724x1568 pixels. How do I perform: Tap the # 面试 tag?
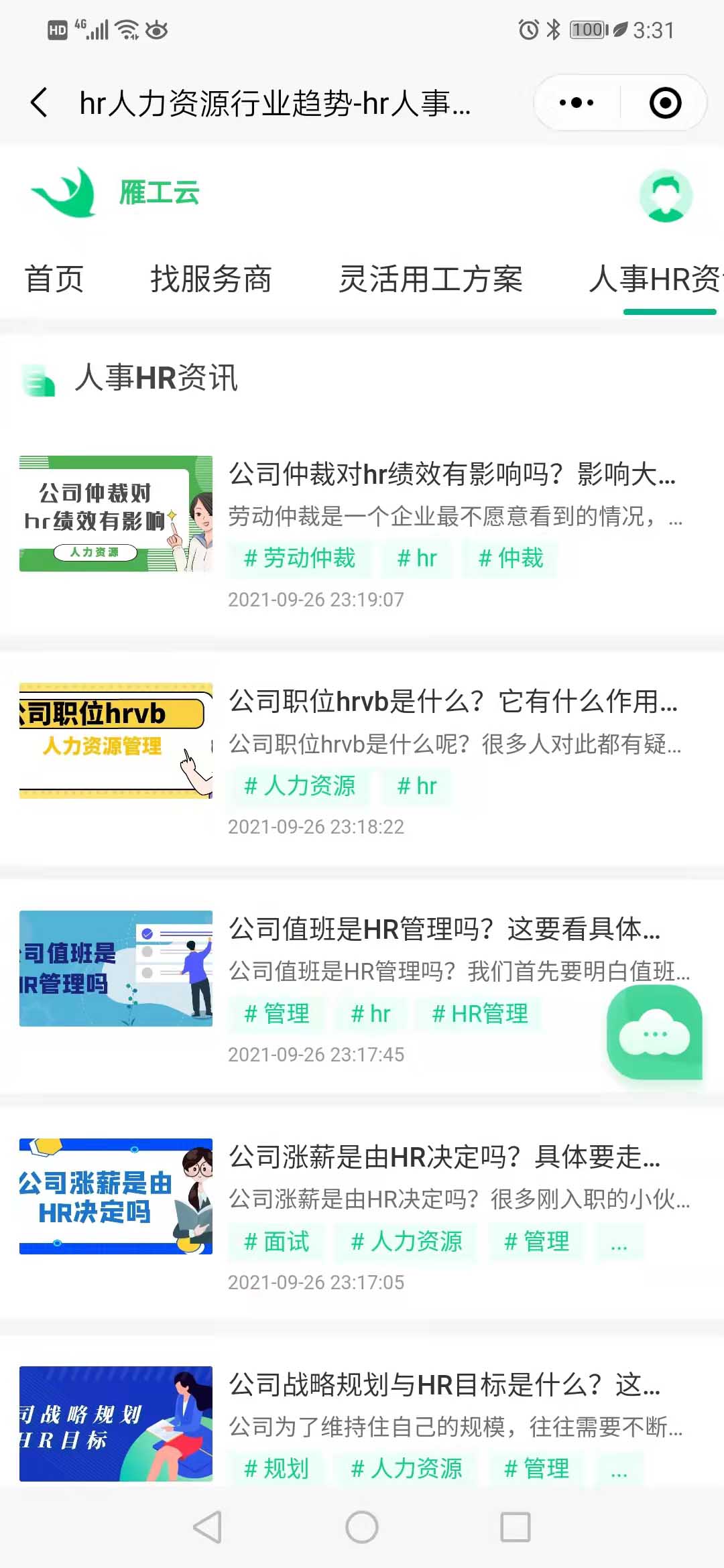[x=276, y=1242]
